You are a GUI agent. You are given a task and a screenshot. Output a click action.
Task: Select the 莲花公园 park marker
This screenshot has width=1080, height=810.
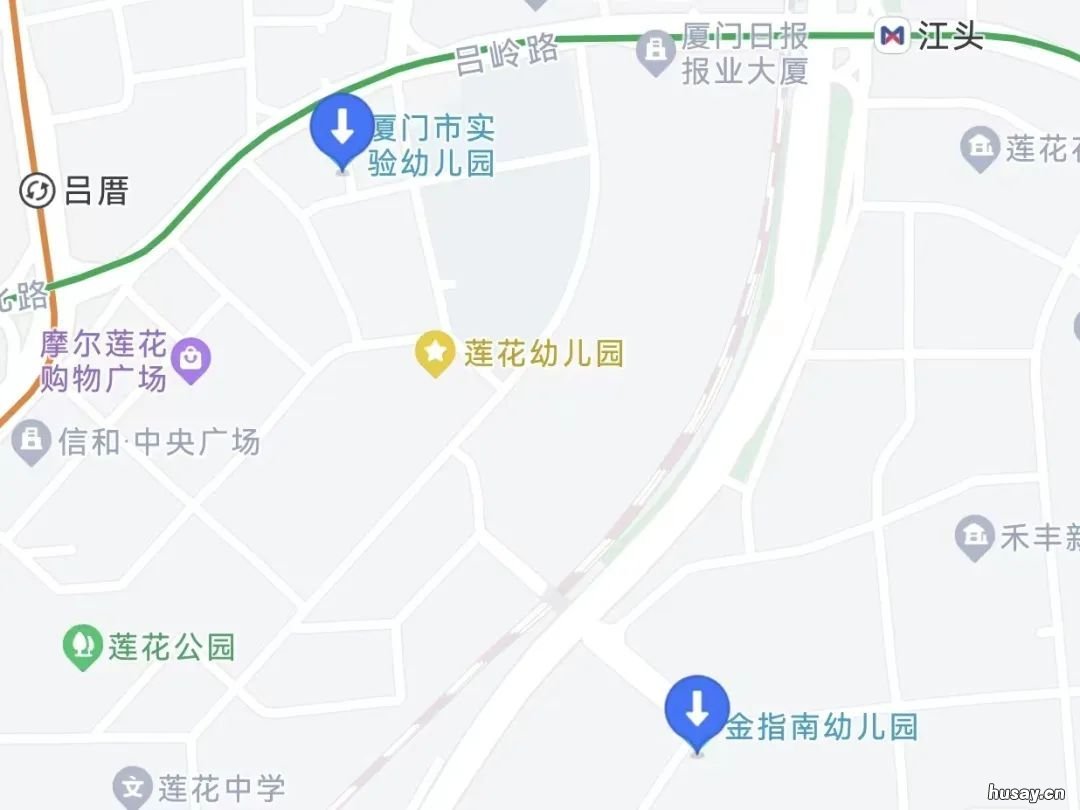[x=82, y=647]
